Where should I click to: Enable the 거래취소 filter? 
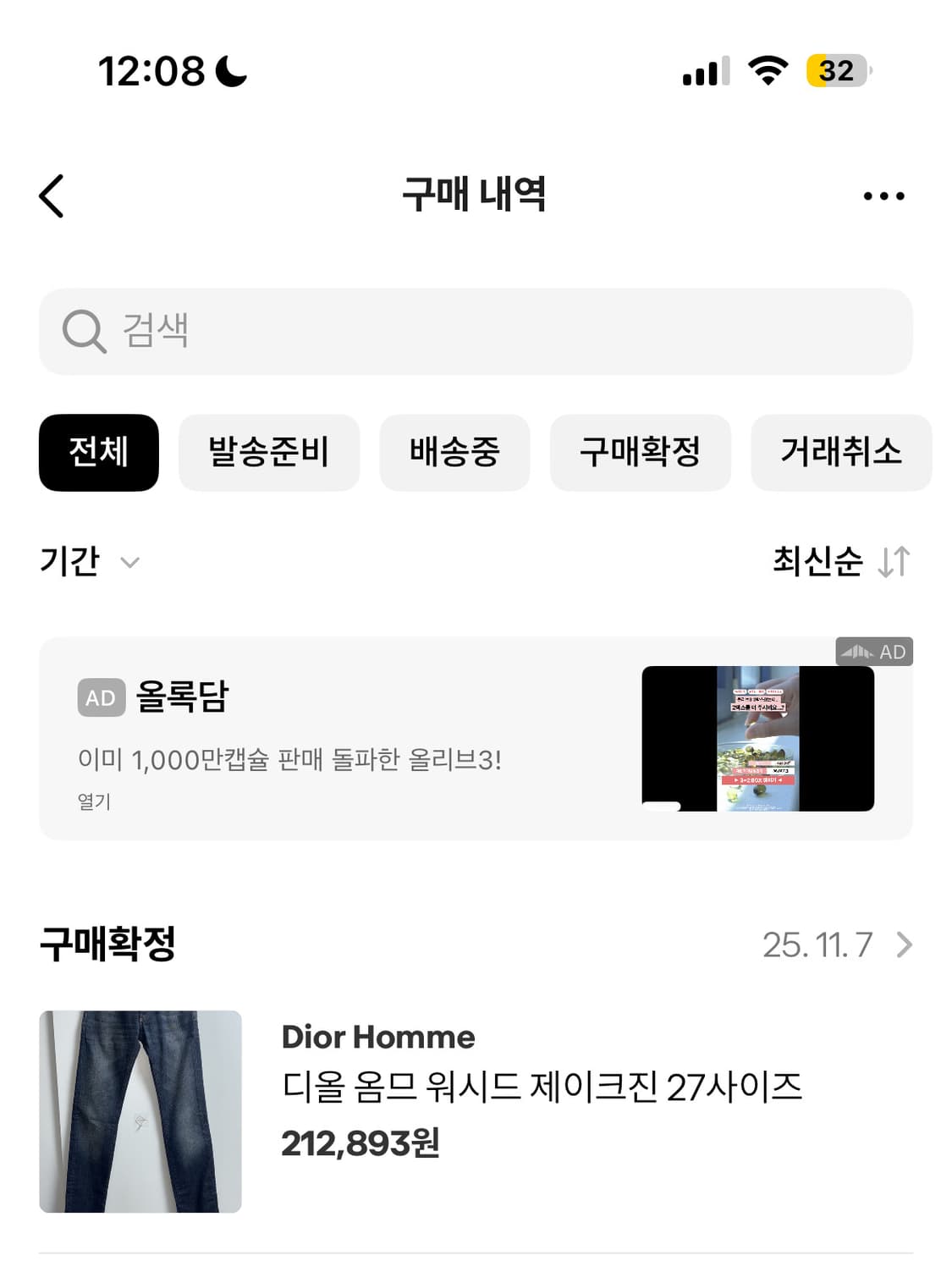841,453
